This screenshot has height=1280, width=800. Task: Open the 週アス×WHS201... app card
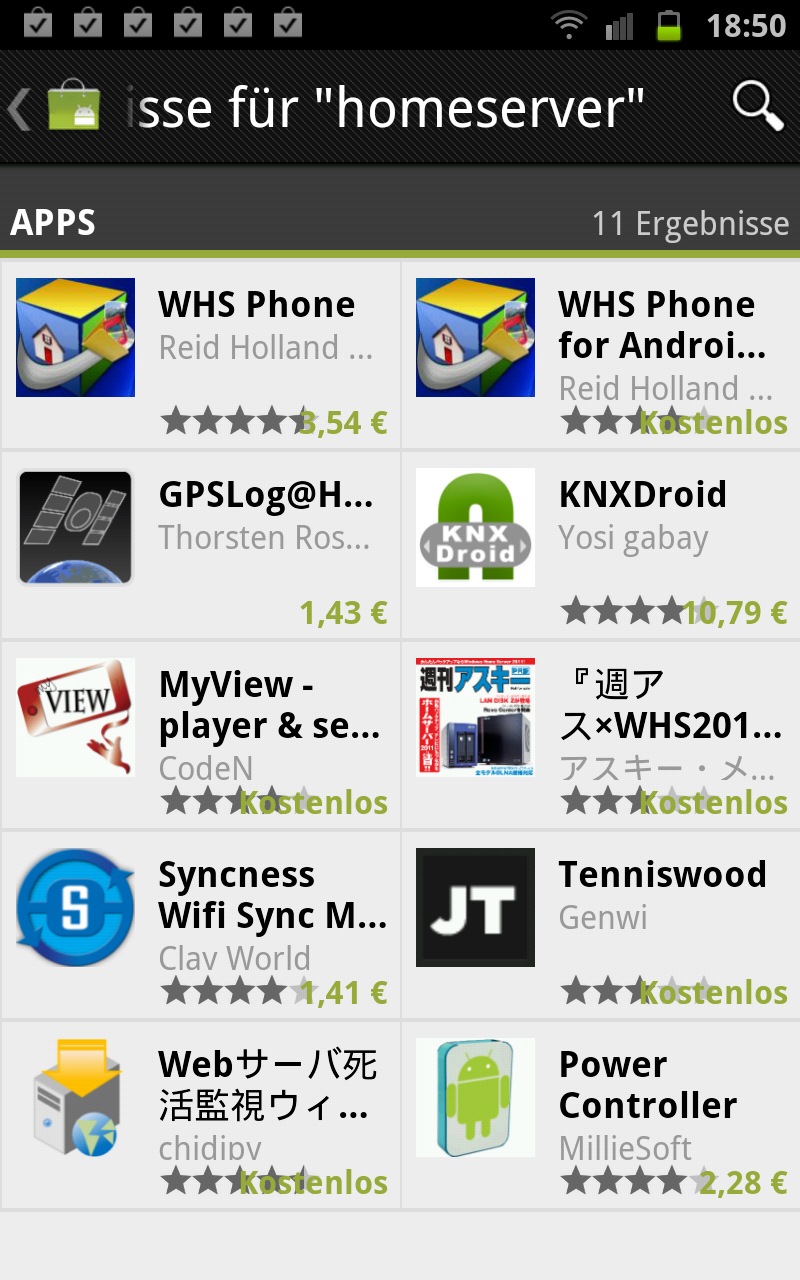click(x=600, y=735)
